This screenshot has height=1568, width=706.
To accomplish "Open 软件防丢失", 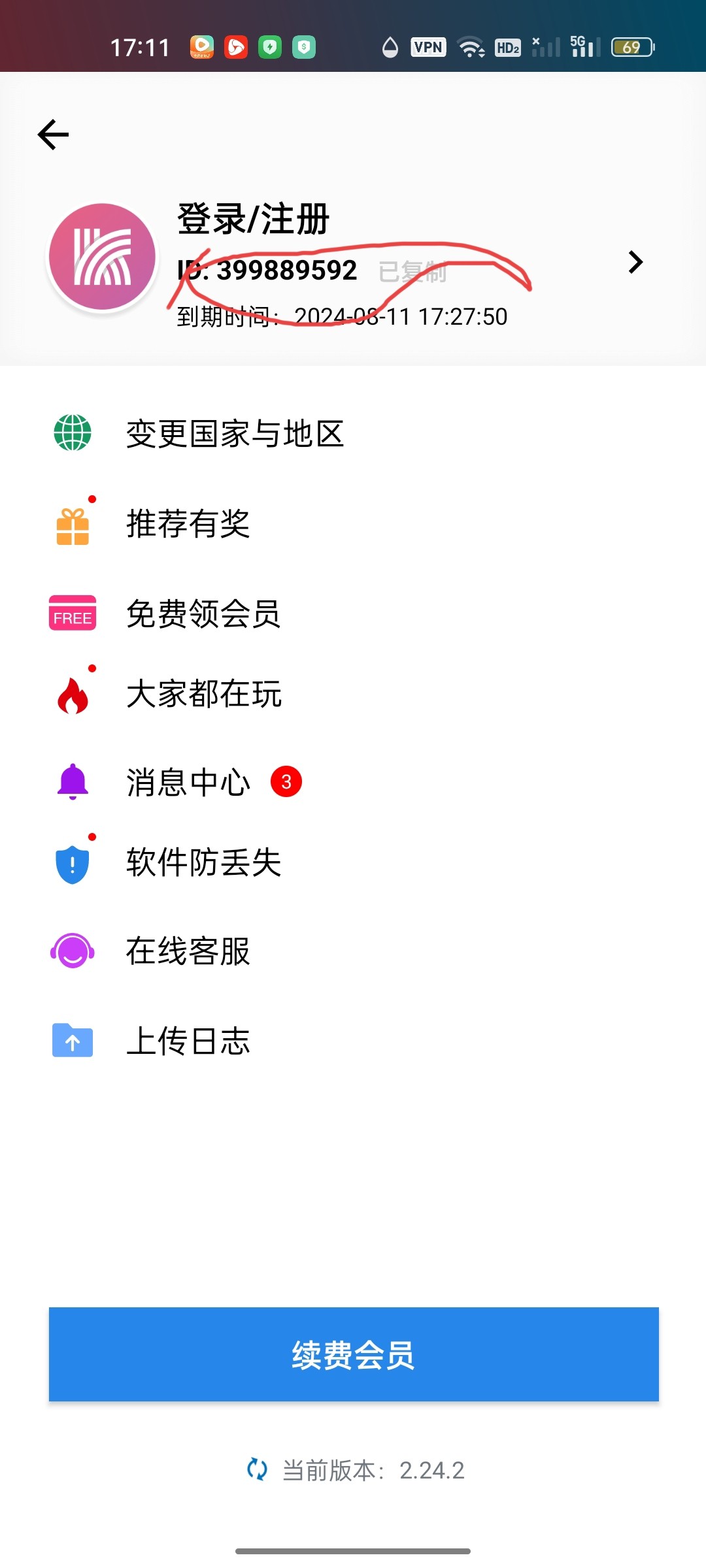I will click(353, 862).
